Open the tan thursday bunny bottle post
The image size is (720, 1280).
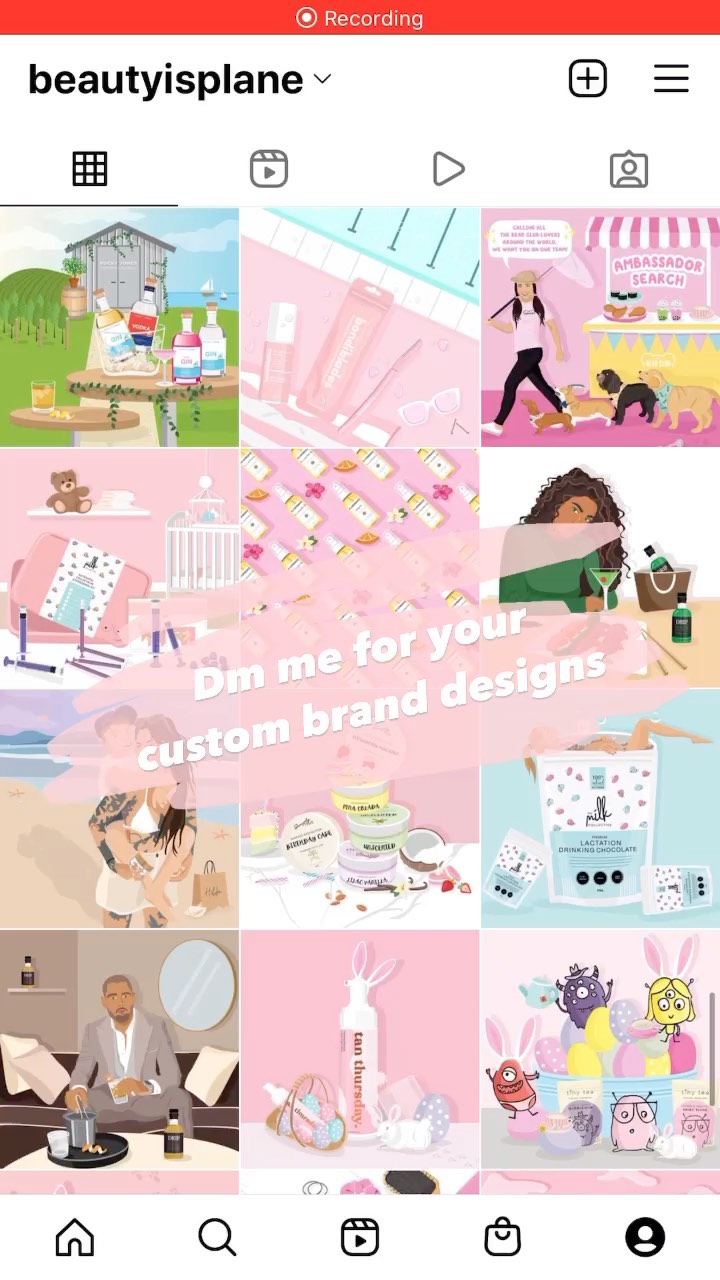click(x=360, y=1050)
